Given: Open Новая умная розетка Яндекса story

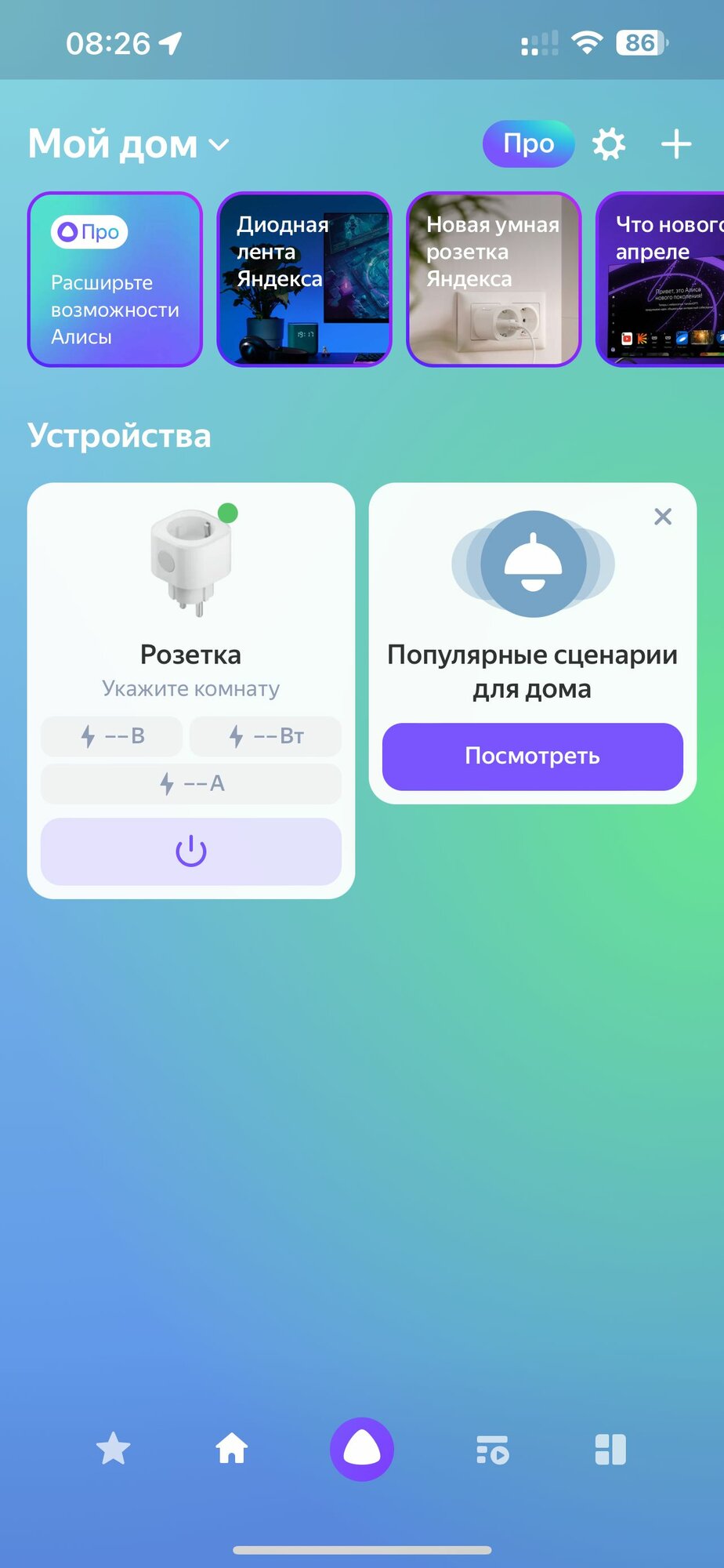Looking at the screenshot, I should 494,279.
